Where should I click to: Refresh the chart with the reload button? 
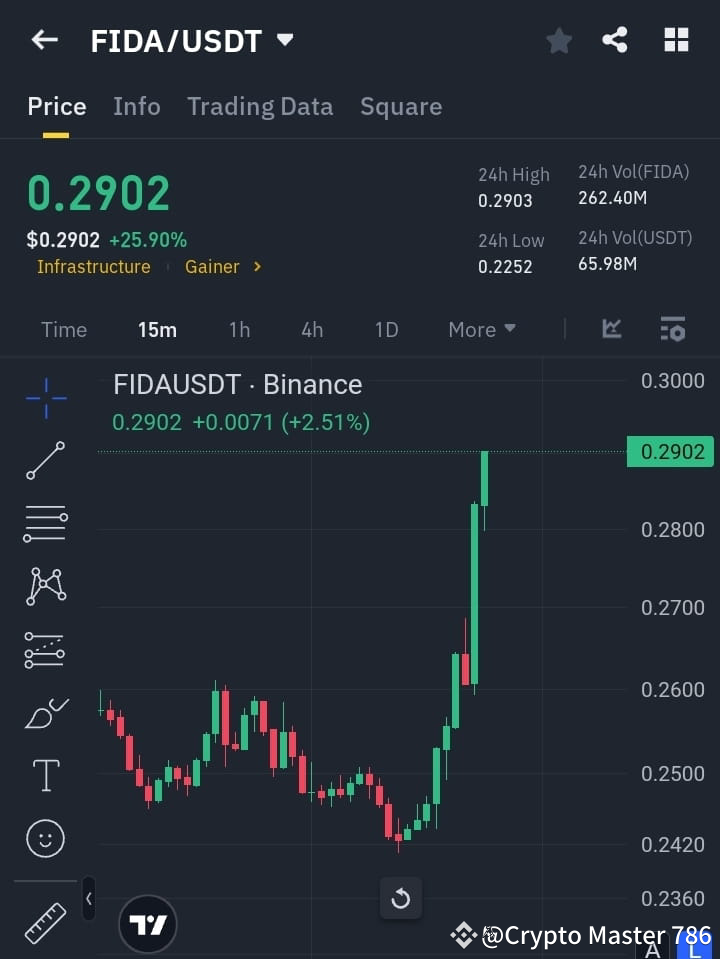coord(401,898)
